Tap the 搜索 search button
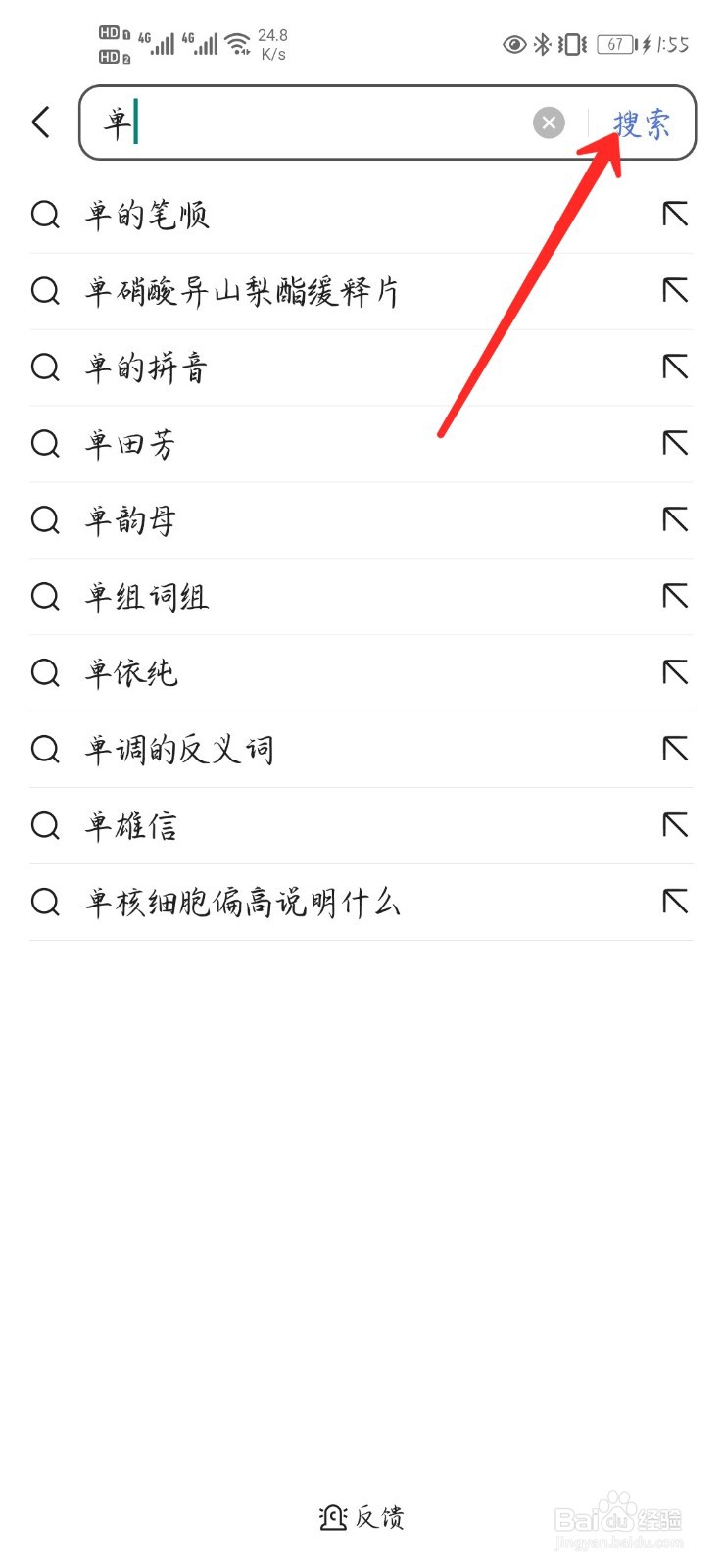 click(x=642, y=122)
